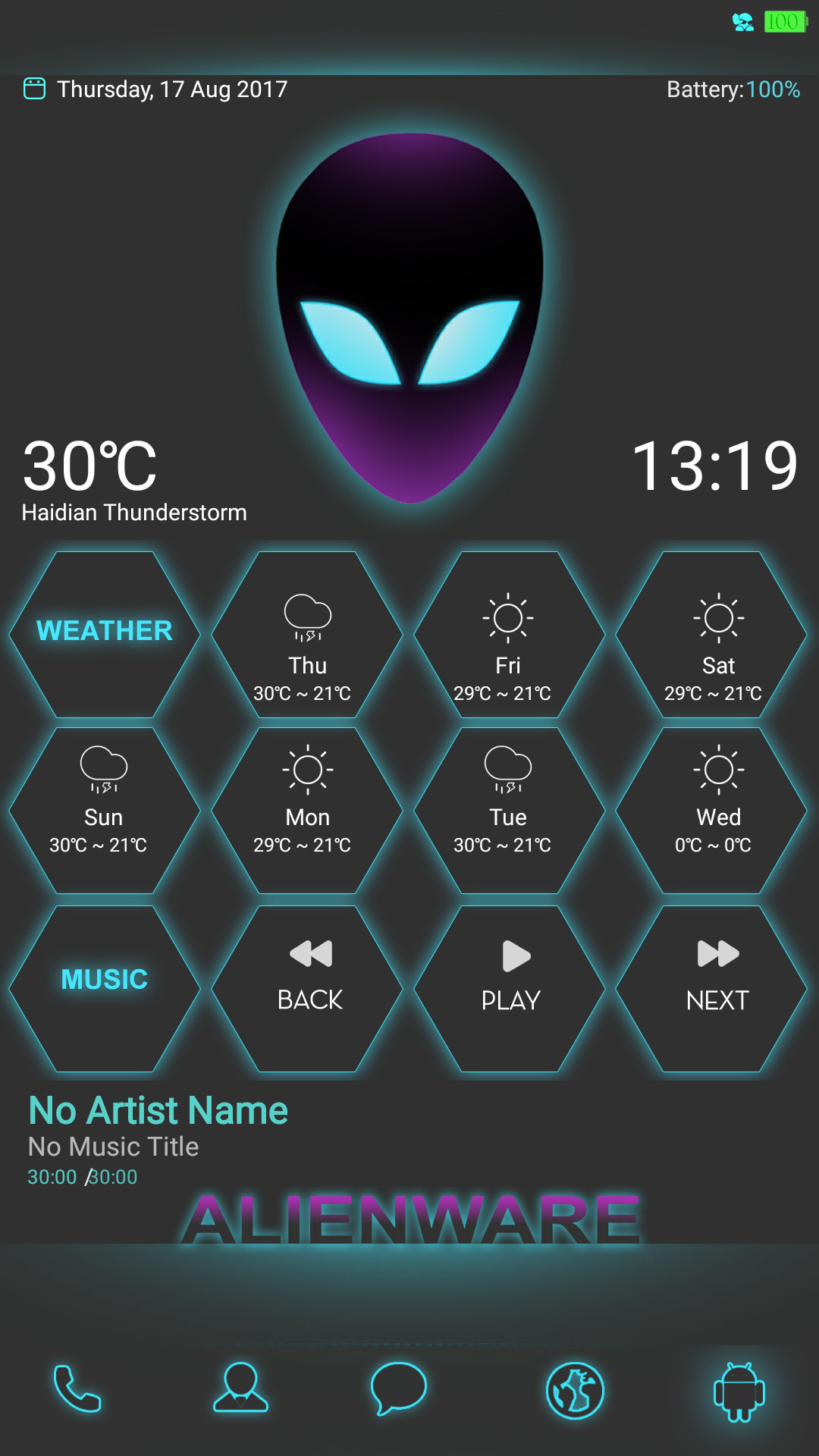Select the Sun forecast hexagon
Viewport: 819px width, 1456px height.
(105, 811)
